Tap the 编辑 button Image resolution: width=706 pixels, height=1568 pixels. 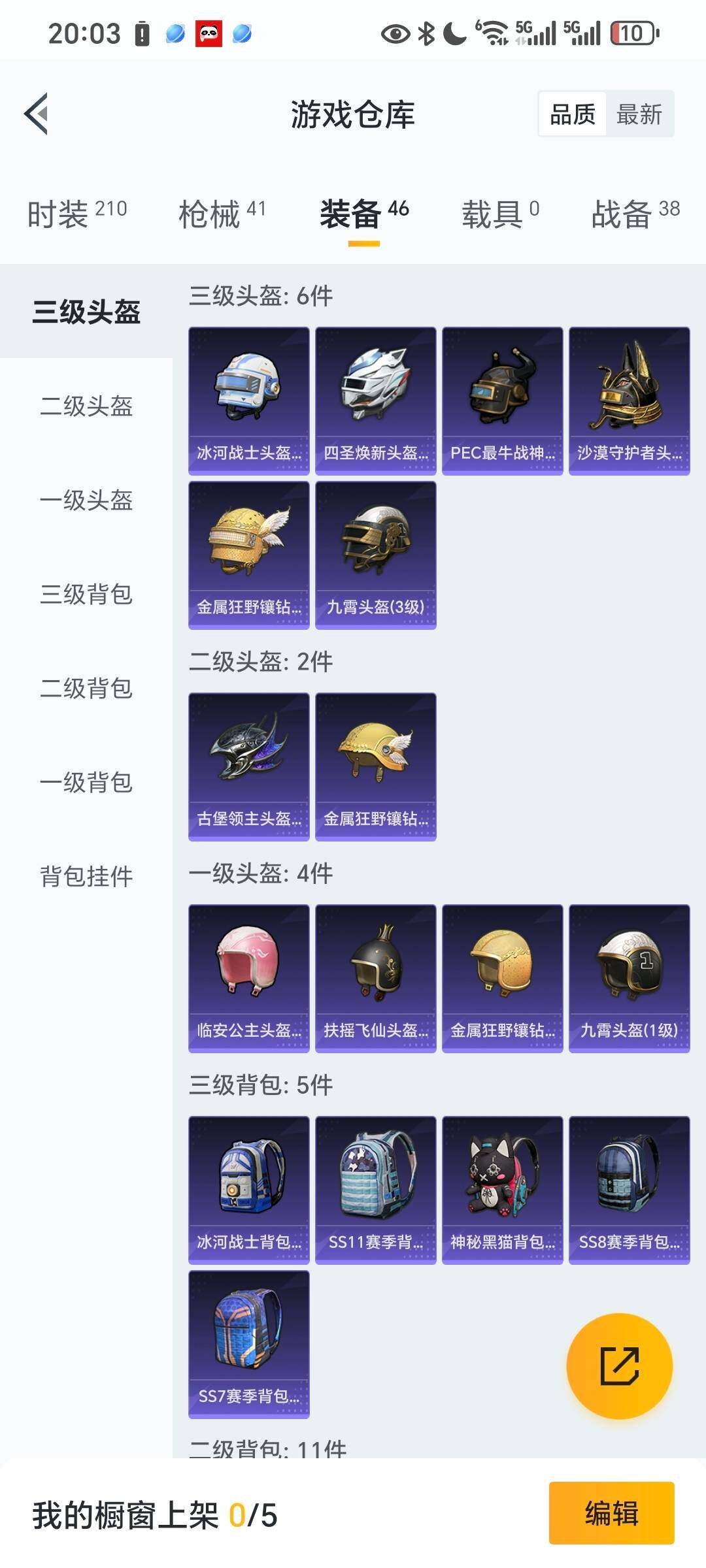click(x=611, y=1513)
